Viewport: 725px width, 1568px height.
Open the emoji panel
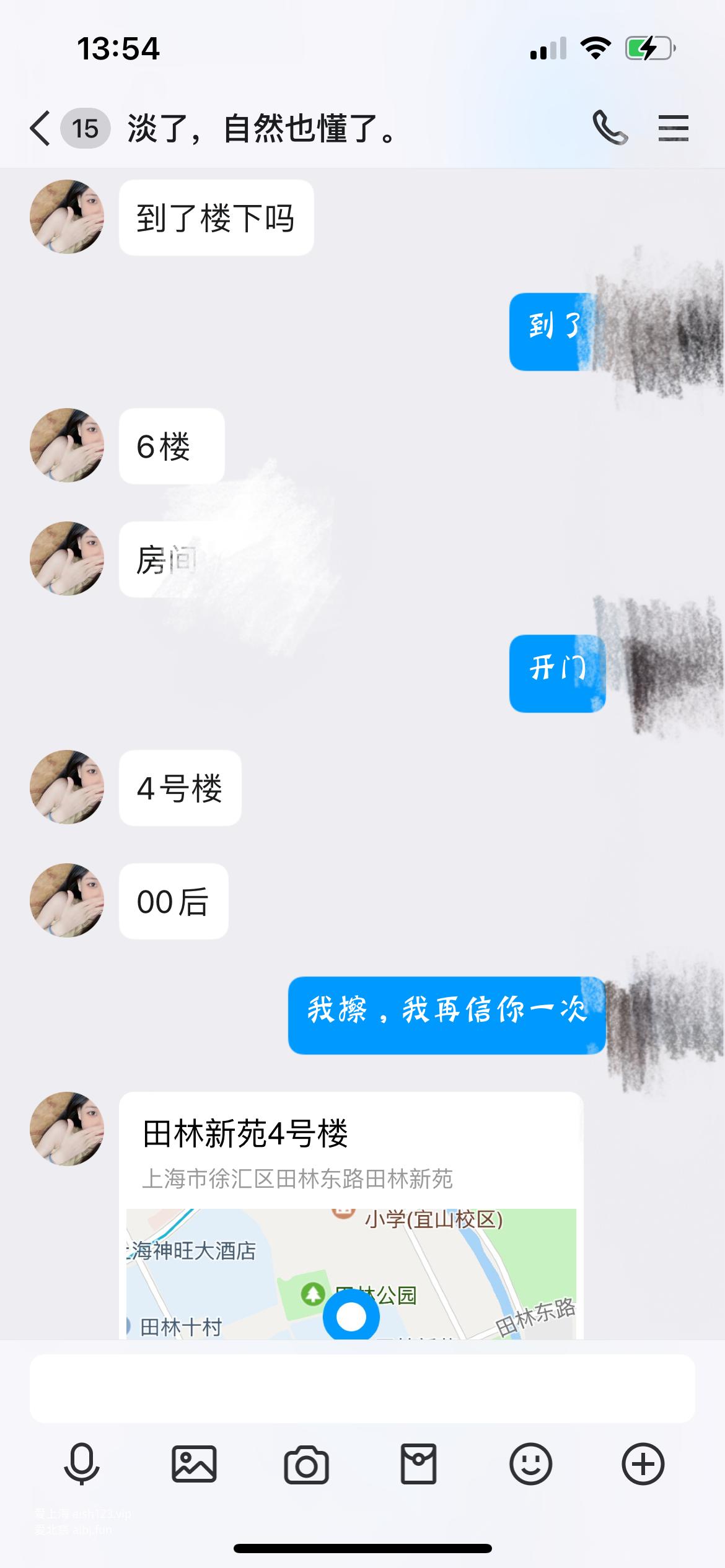tap(530, 1465)
